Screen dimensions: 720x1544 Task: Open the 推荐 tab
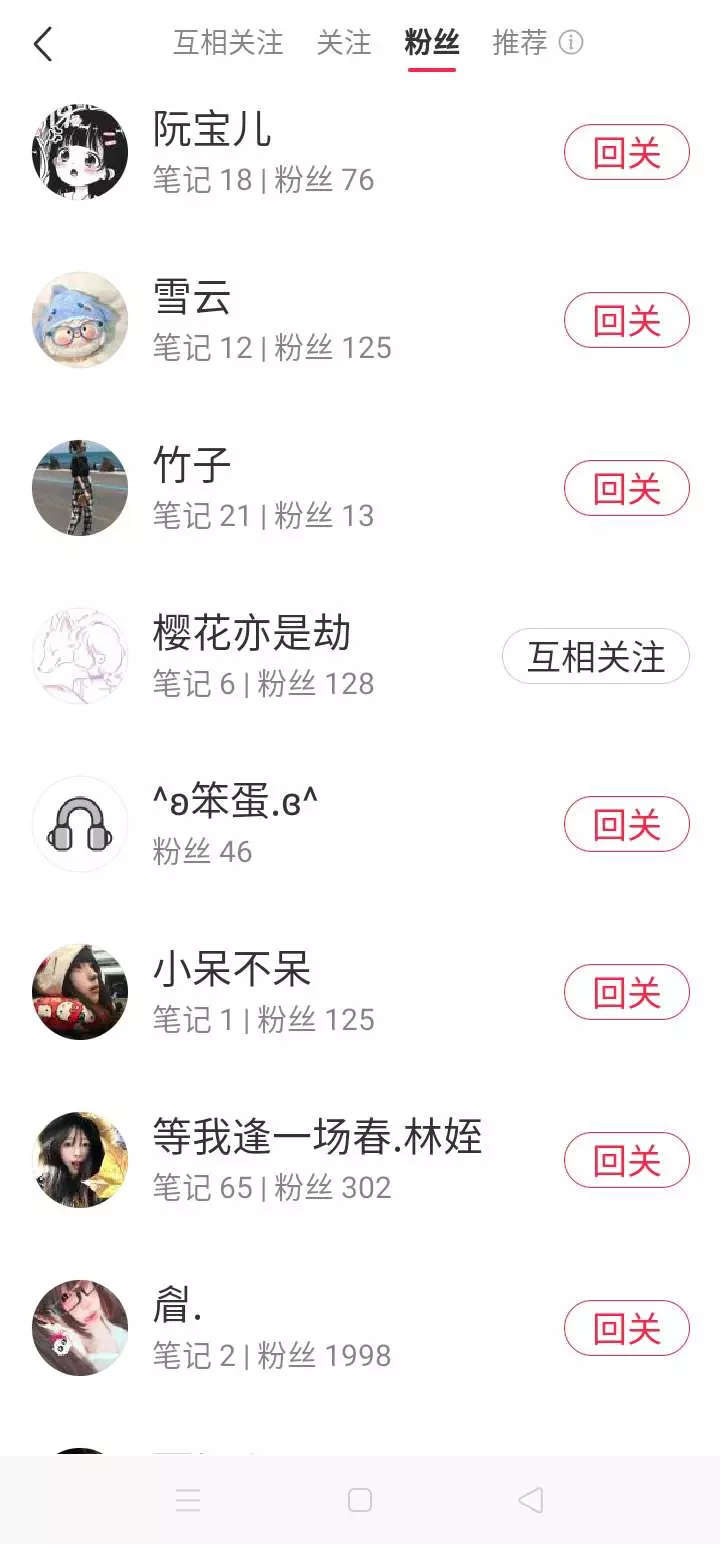520,43
